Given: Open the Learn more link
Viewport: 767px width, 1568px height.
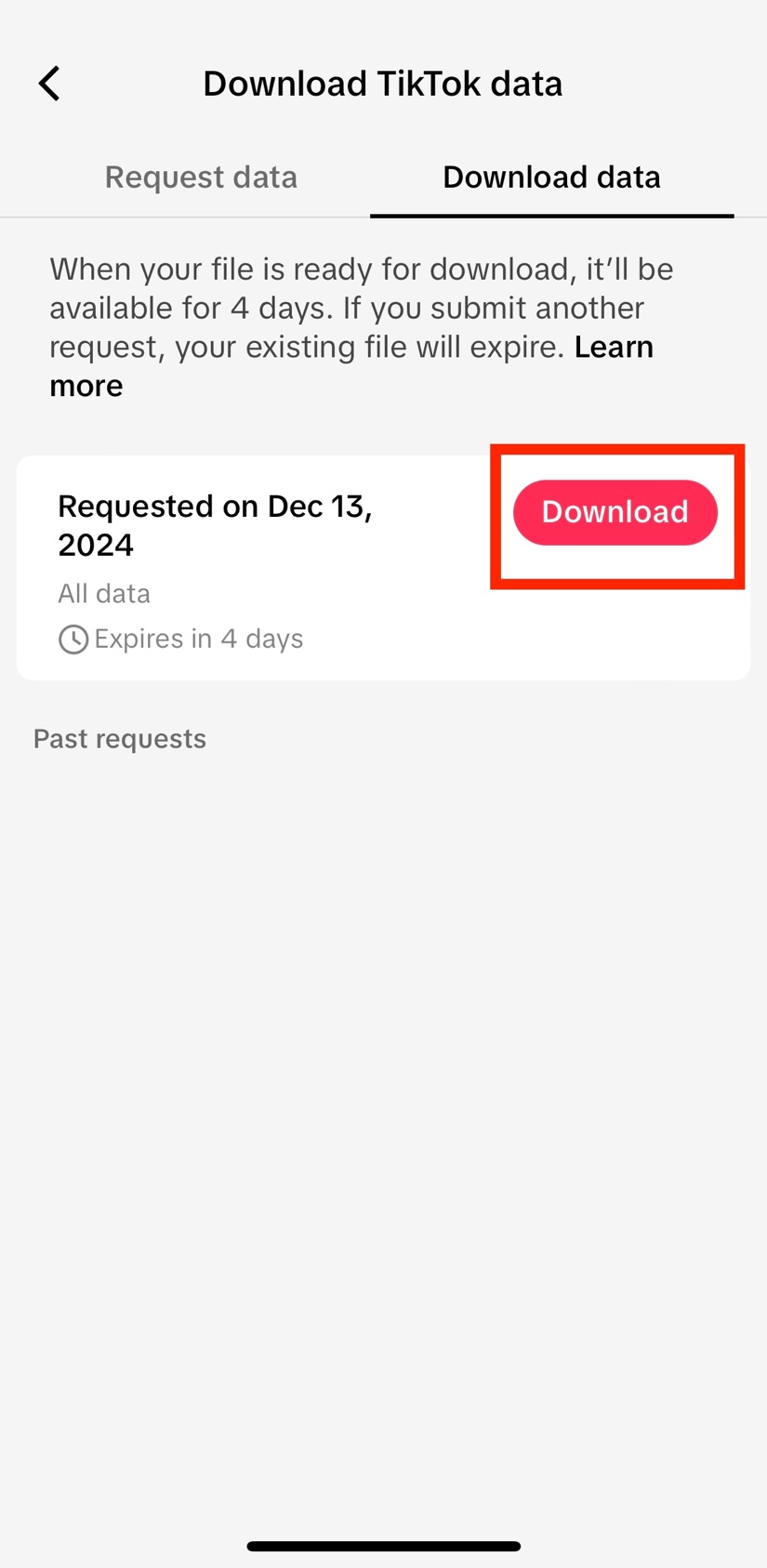Looking at the screenshot, I should (x=614, y=347).
